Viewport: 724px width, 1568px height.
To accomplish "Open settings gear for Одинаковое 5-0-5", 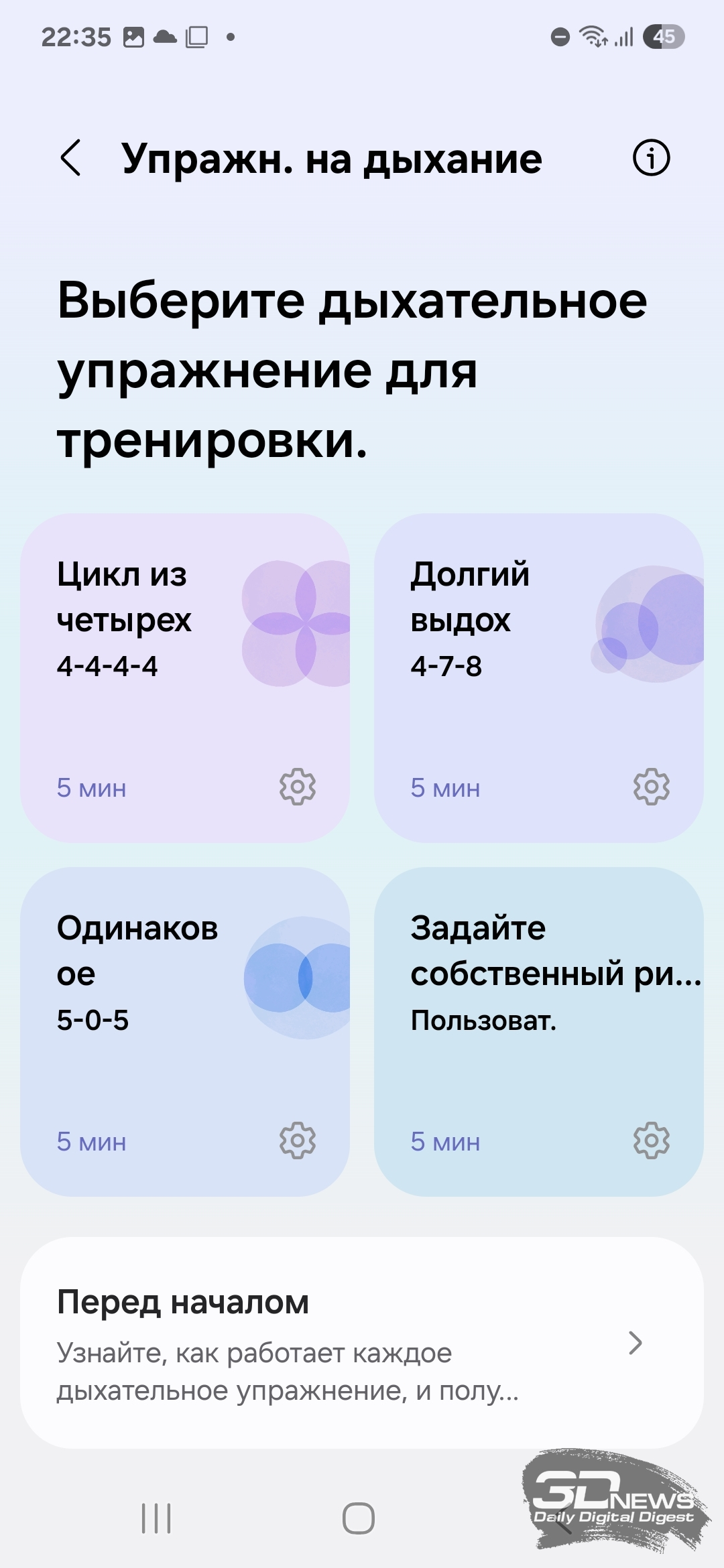I will point(298,1140).
